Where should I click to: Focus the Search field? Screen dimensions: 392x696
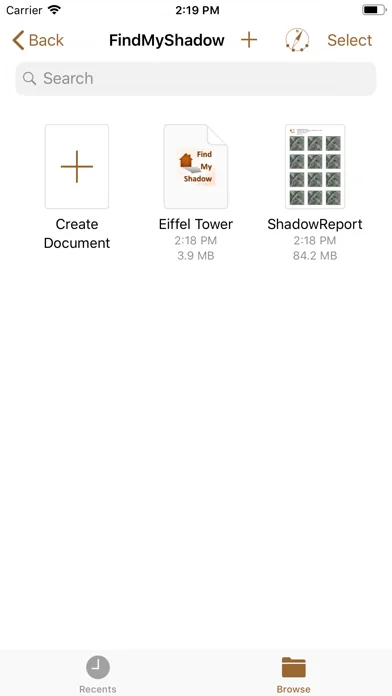(x=196, y=79)
